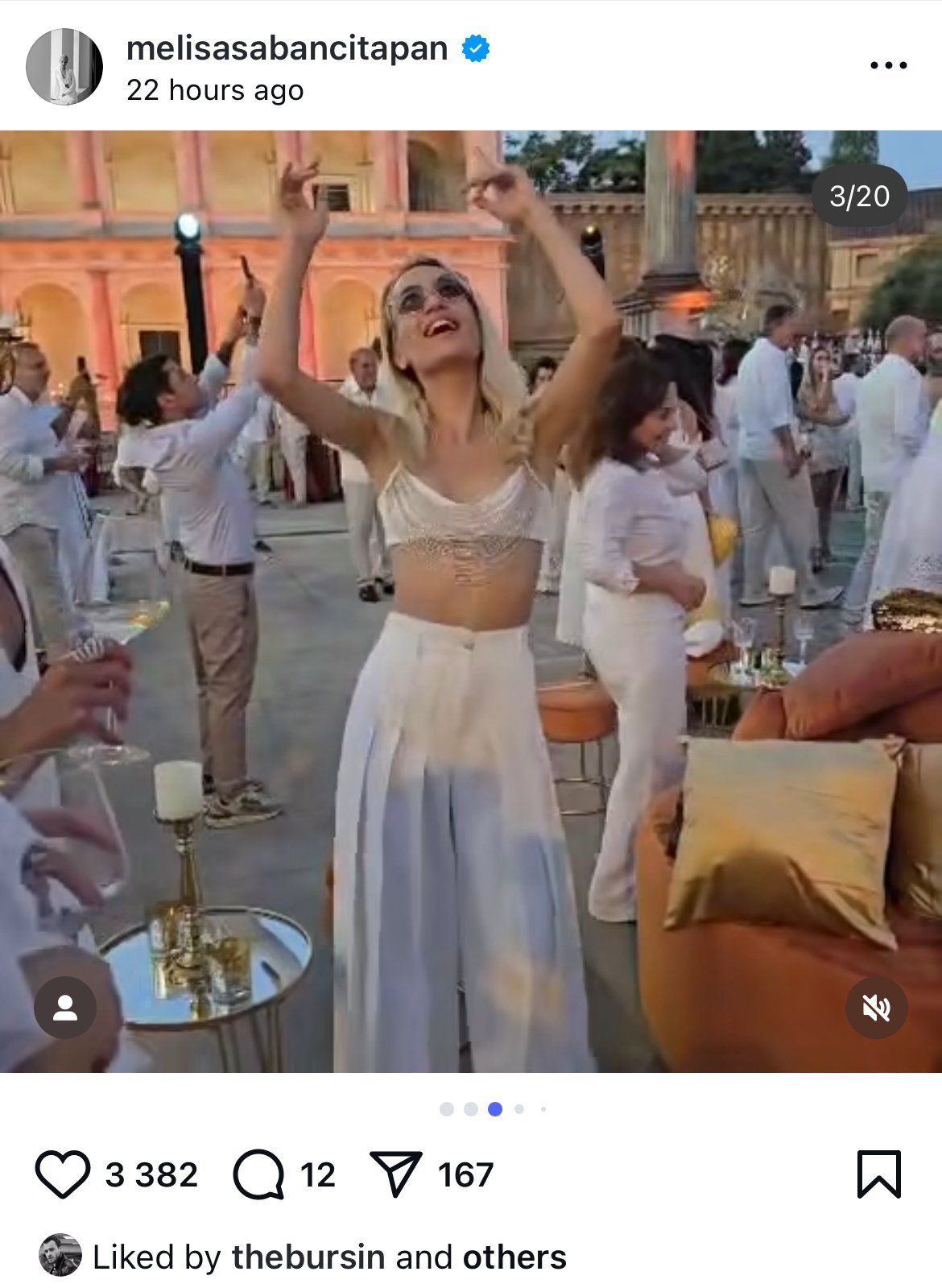Open the comments bubble icon
The height and width of the screenshot is (1288, 942).
tap(258, 1174)
